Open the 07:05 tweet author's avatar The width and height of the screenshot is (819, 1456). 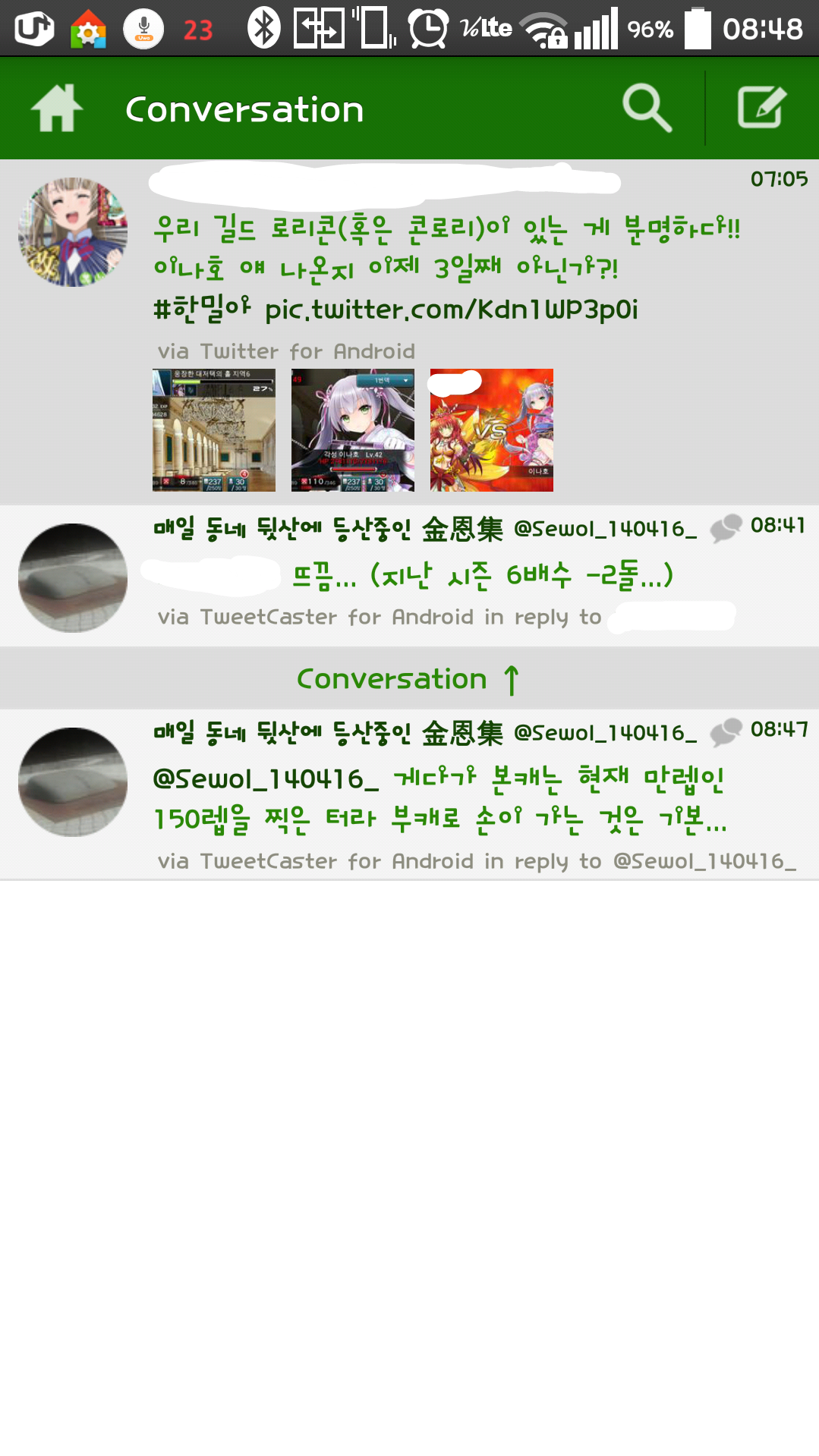[x=73, y=232]
